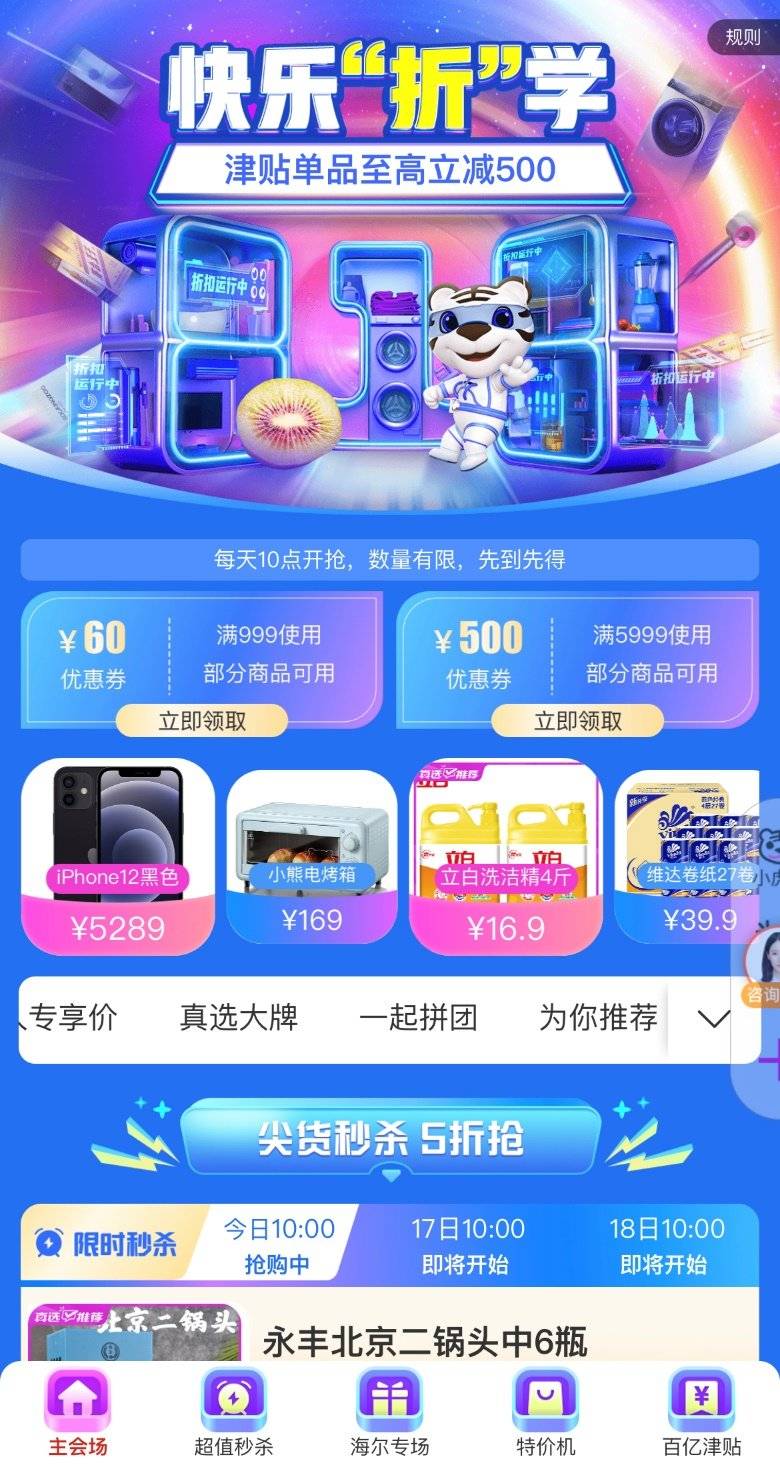Open the iPhone12黑色 product card
780x1469 pixels.
click(x=117, y=856)
